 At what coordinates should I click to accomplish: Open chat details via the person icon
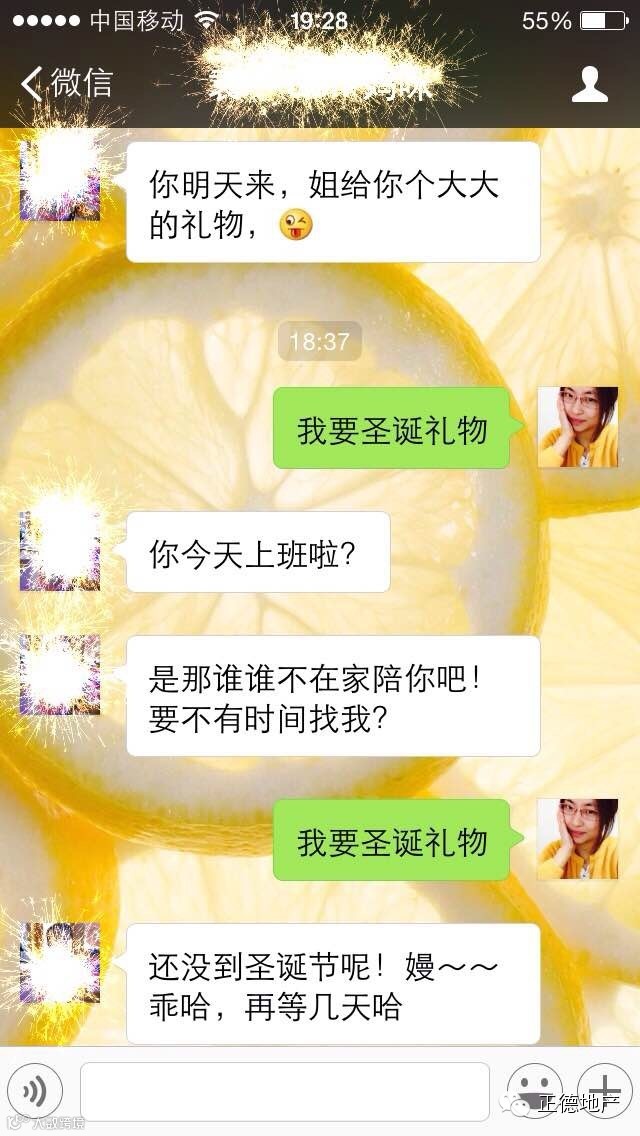point(589,84)
